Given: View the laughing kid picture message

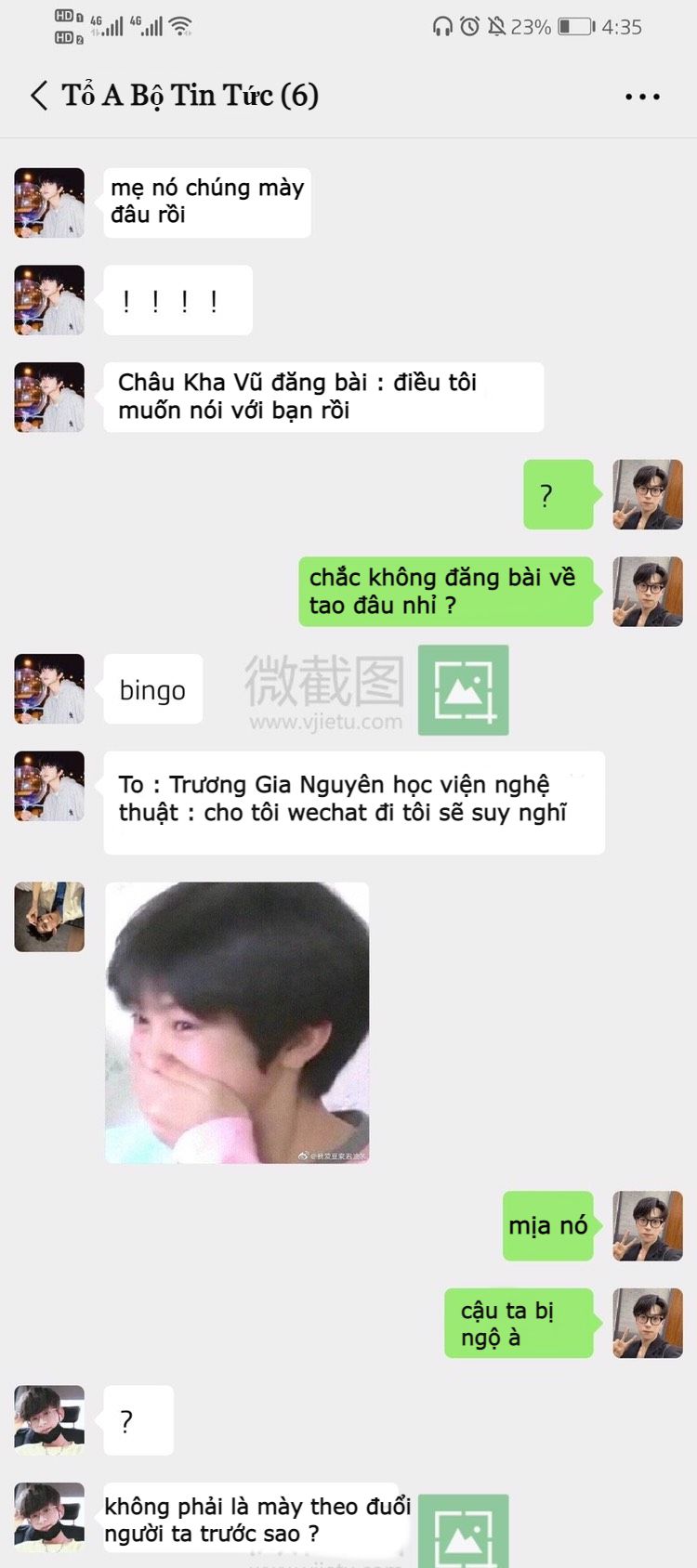Looking at the screenshot, I should click(237, 1022).
